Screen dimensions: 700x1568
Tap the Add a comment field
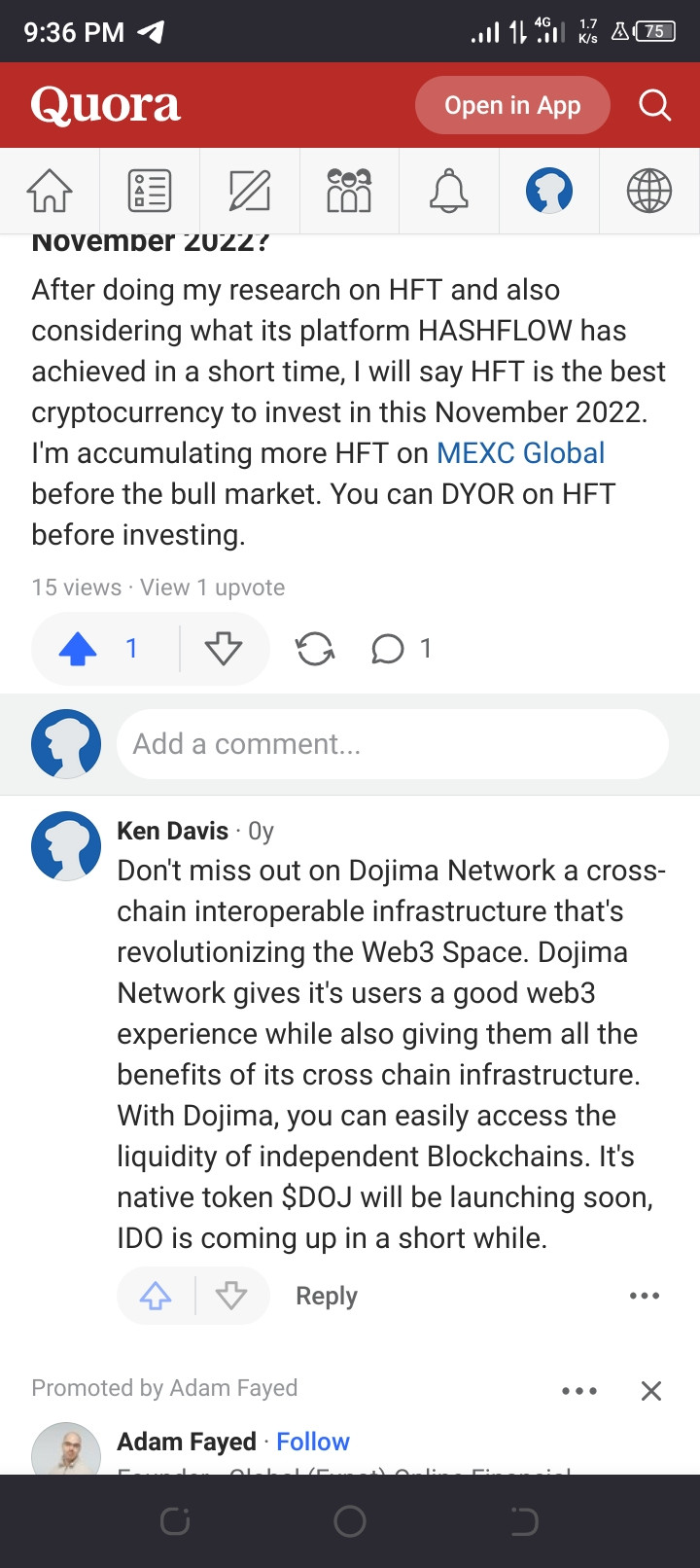[392, 744]
